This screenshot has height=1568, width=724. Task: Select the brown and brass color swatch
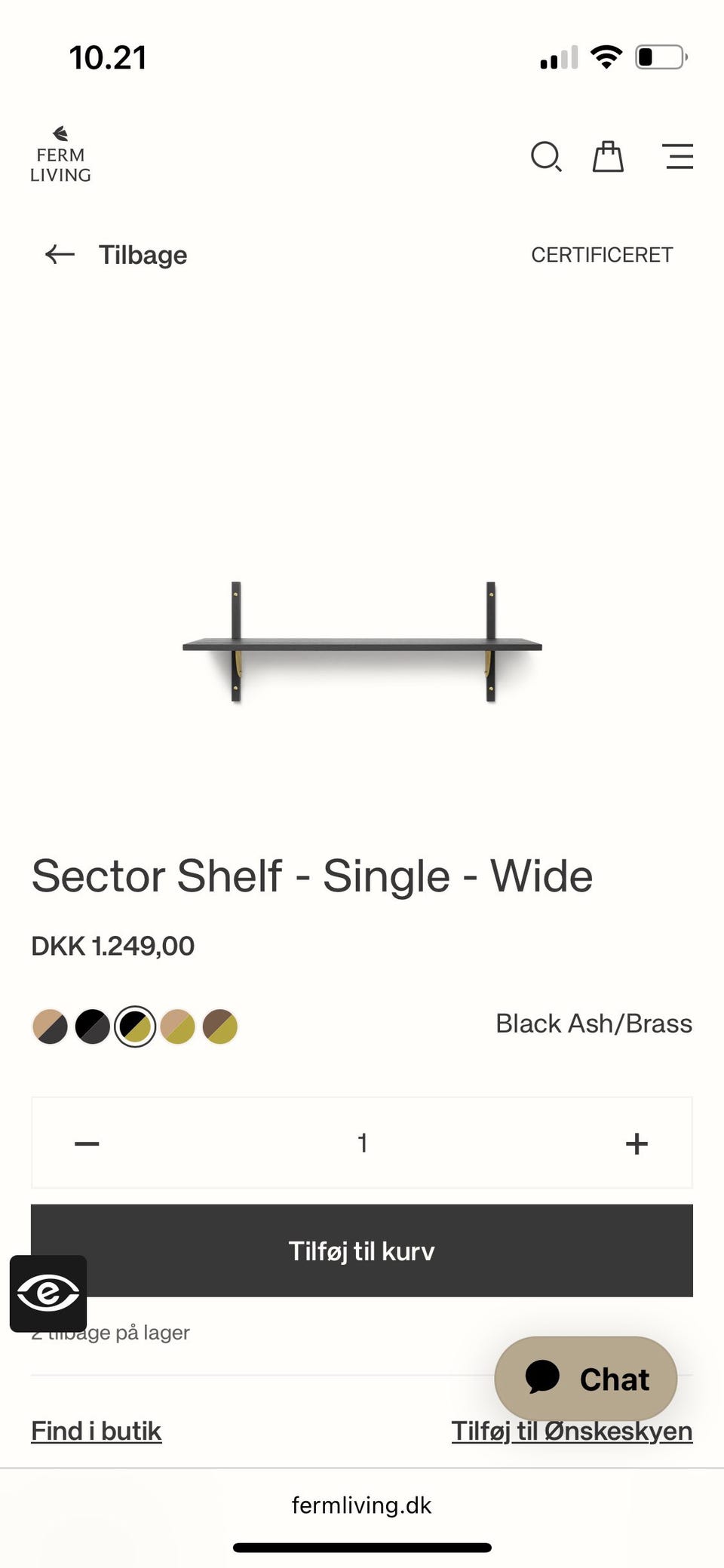point(220,1026)
